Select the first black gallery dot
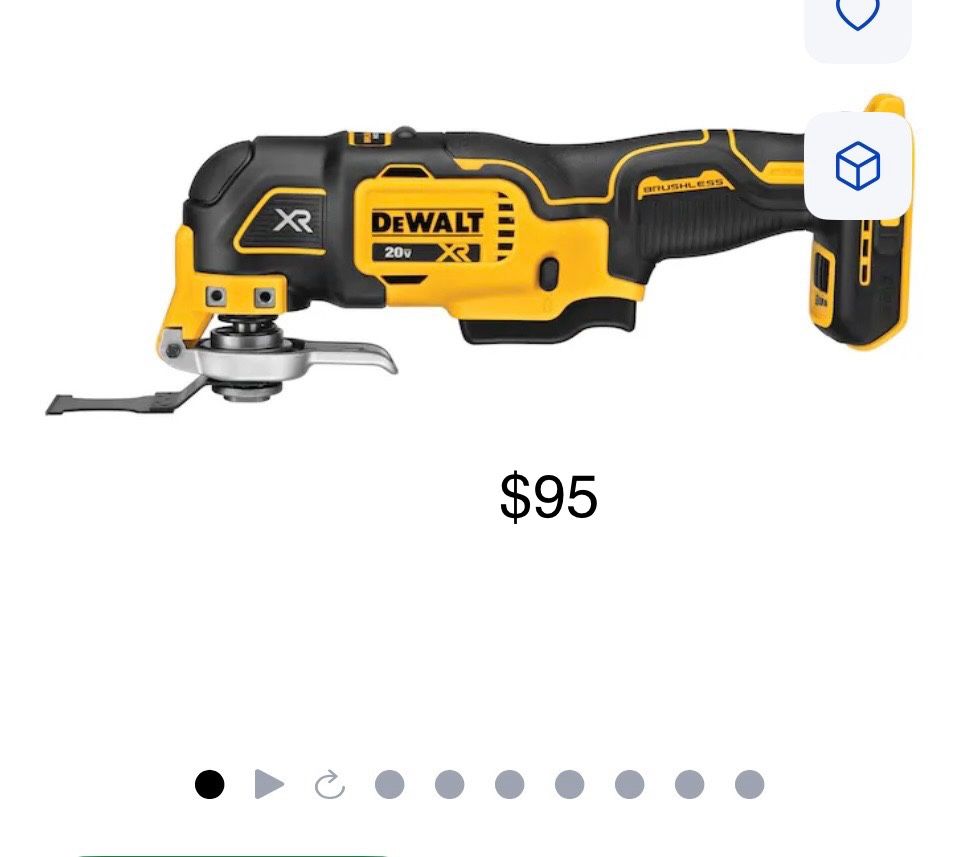This screenshot has width=960, height=857. click(209, 785)
